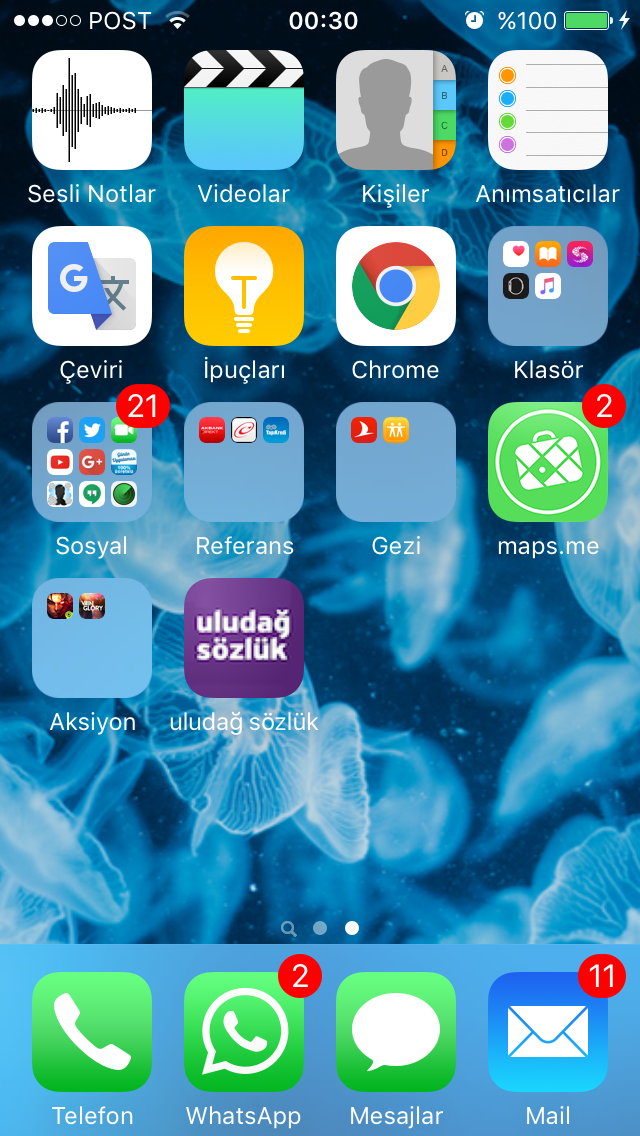Open the Sesli Notlar voice memos app
The height and width of the screenshot is (1136, 640).
pyautogui.click(x=92, y=110)
